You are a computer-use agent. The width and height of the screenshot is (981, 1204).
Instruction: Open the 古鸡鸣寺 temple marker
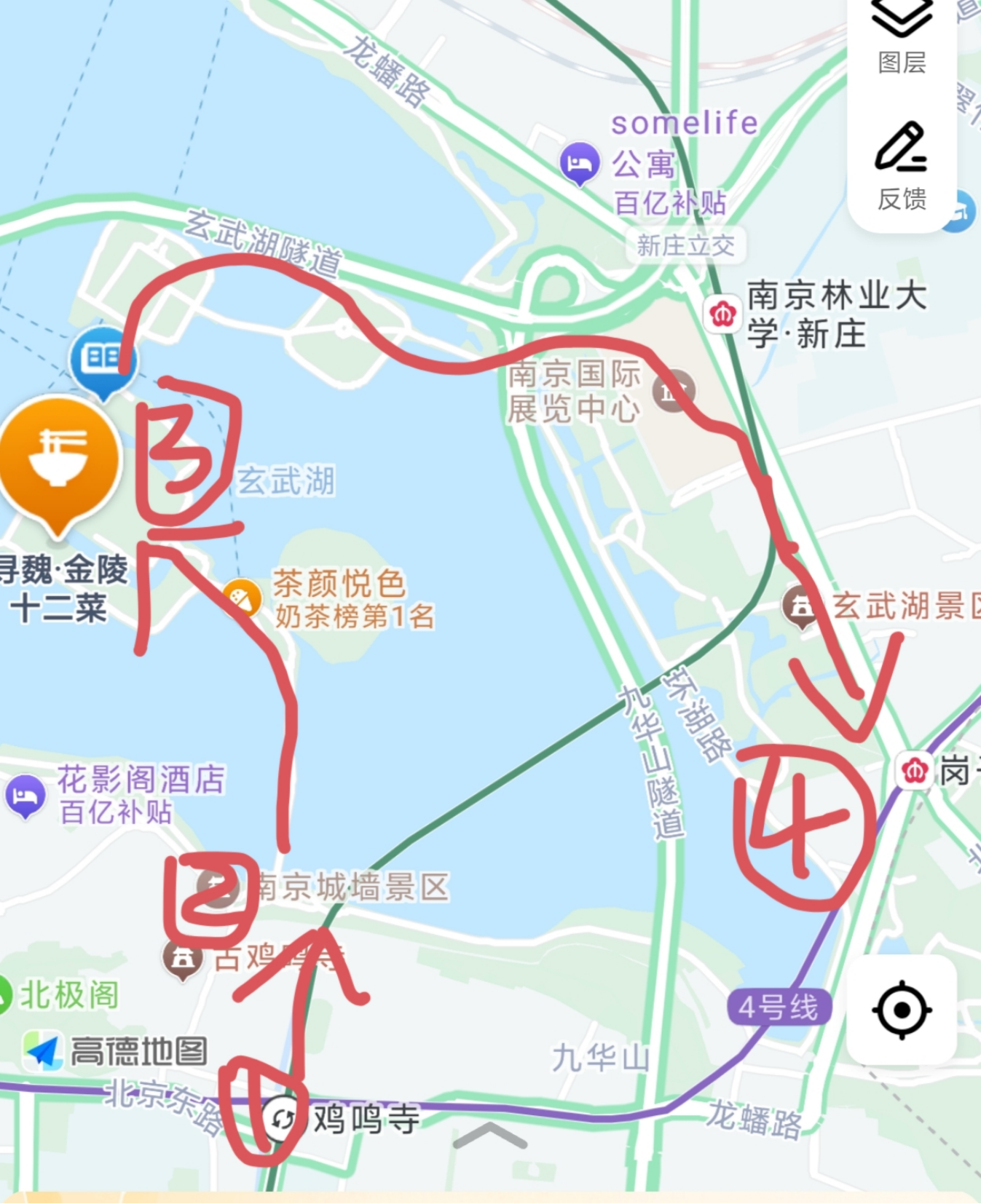click(x=183, y=959)
